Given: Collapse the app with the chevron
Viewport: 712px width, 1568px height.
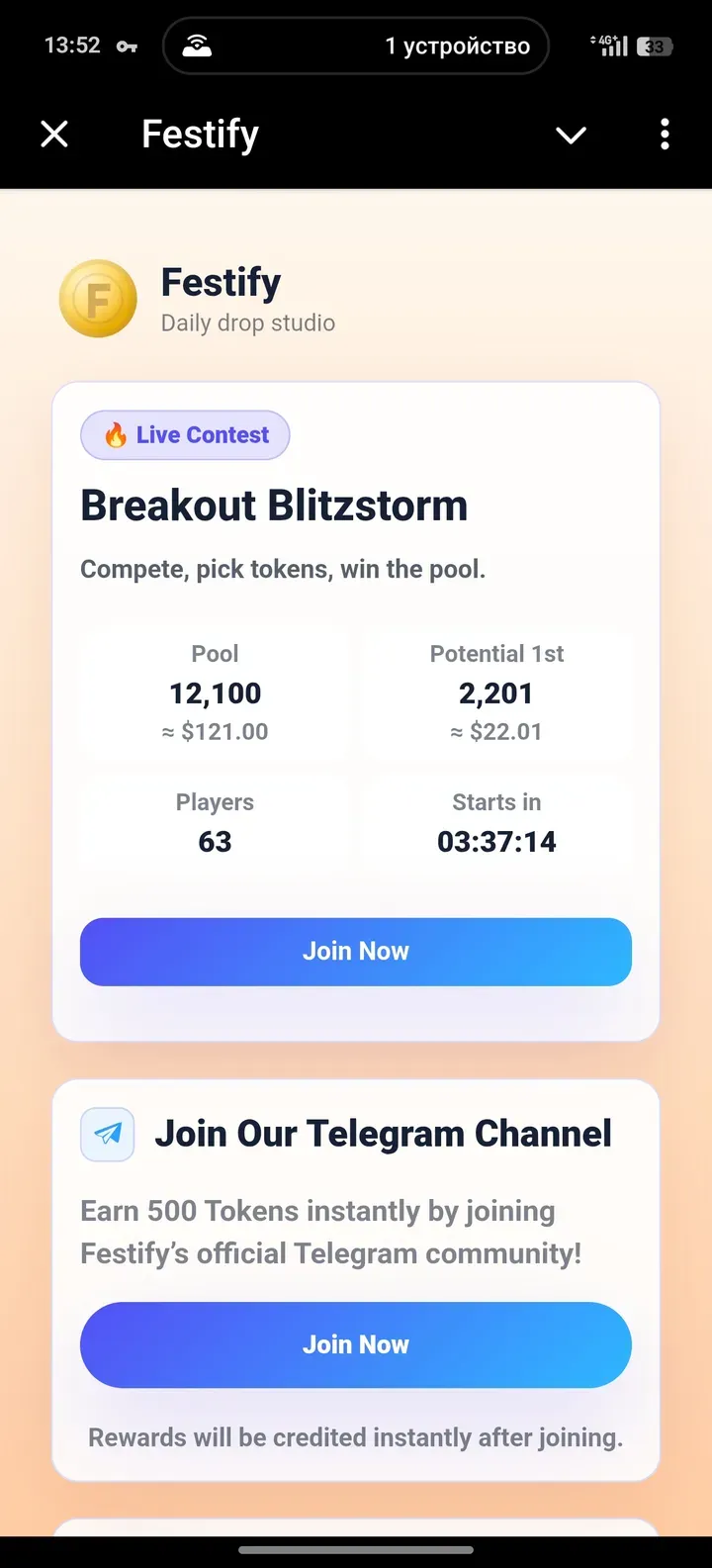Looking at the screenshot, I should point(571,135).
